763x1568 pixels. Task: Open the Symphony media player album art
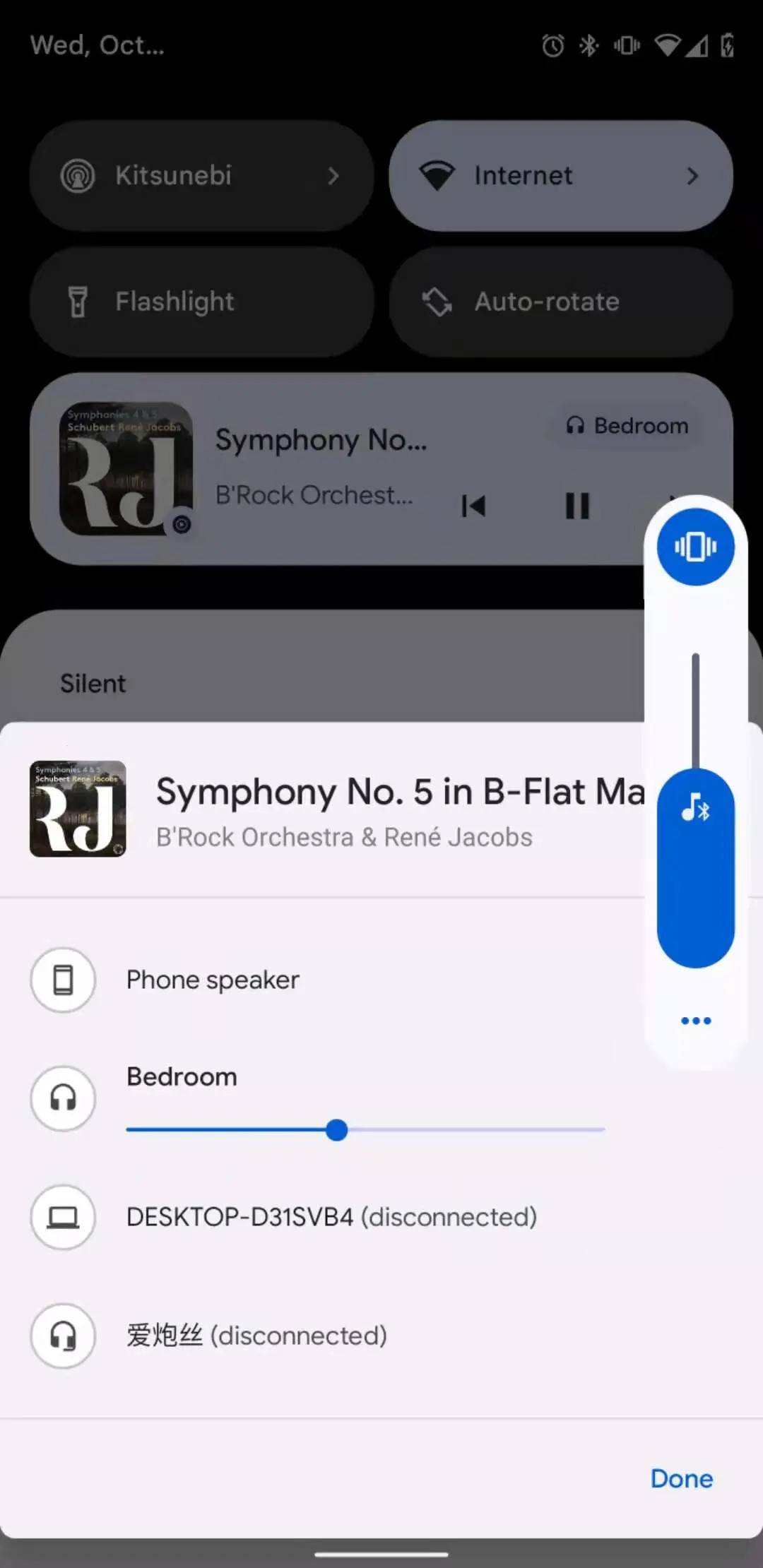click(x=126, y=469)
